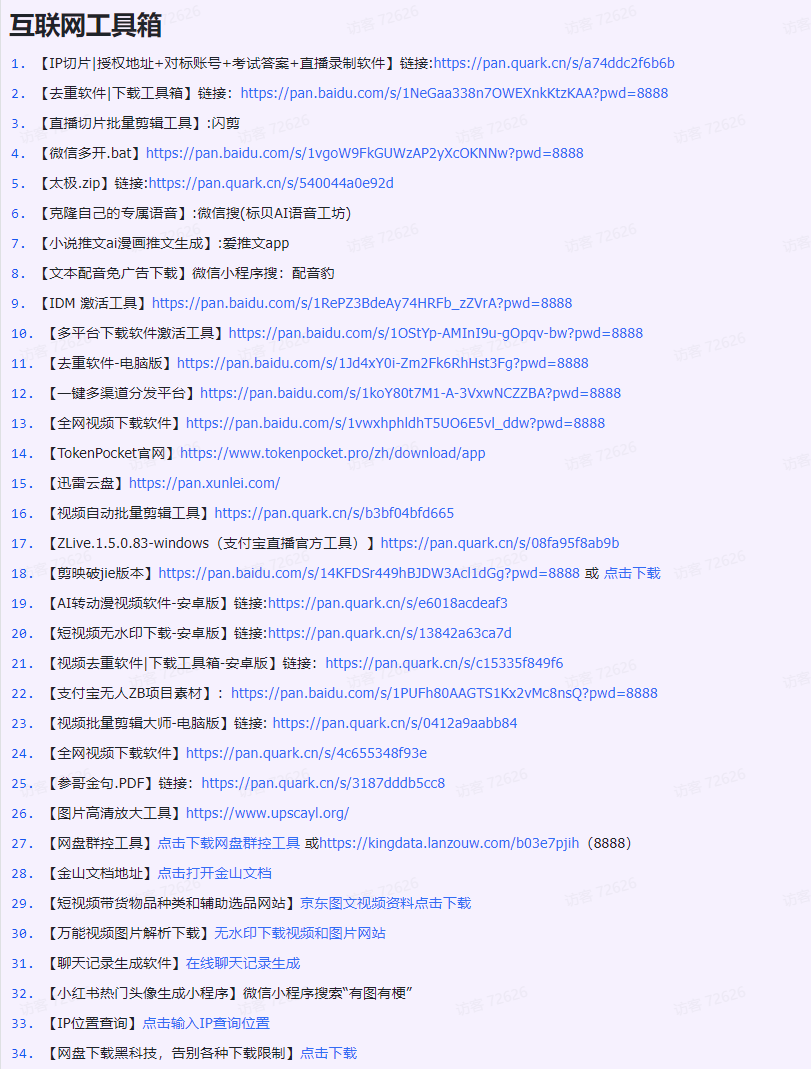The image size is (811, 1069).
Task: Open the 一键多渠道分发平台 link
Action: click(x=410, y=393)
